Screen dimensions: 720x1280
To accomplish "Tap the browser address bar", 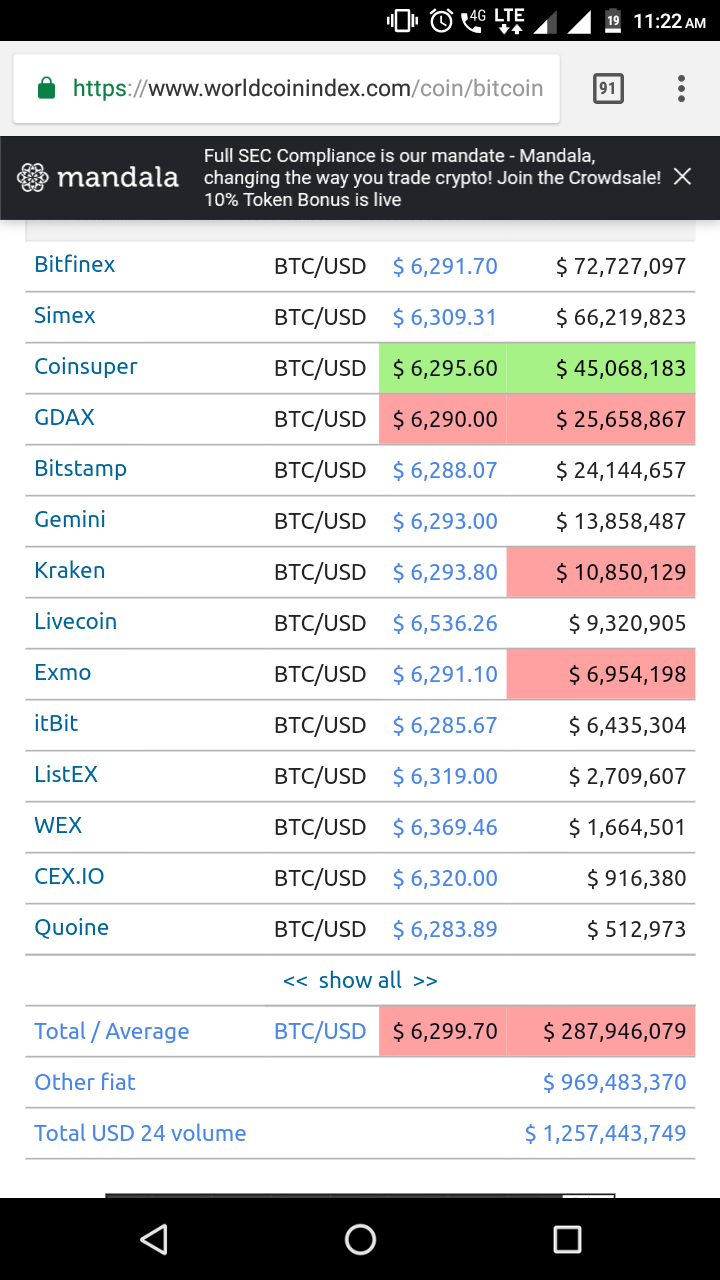I will pos(290,89).
